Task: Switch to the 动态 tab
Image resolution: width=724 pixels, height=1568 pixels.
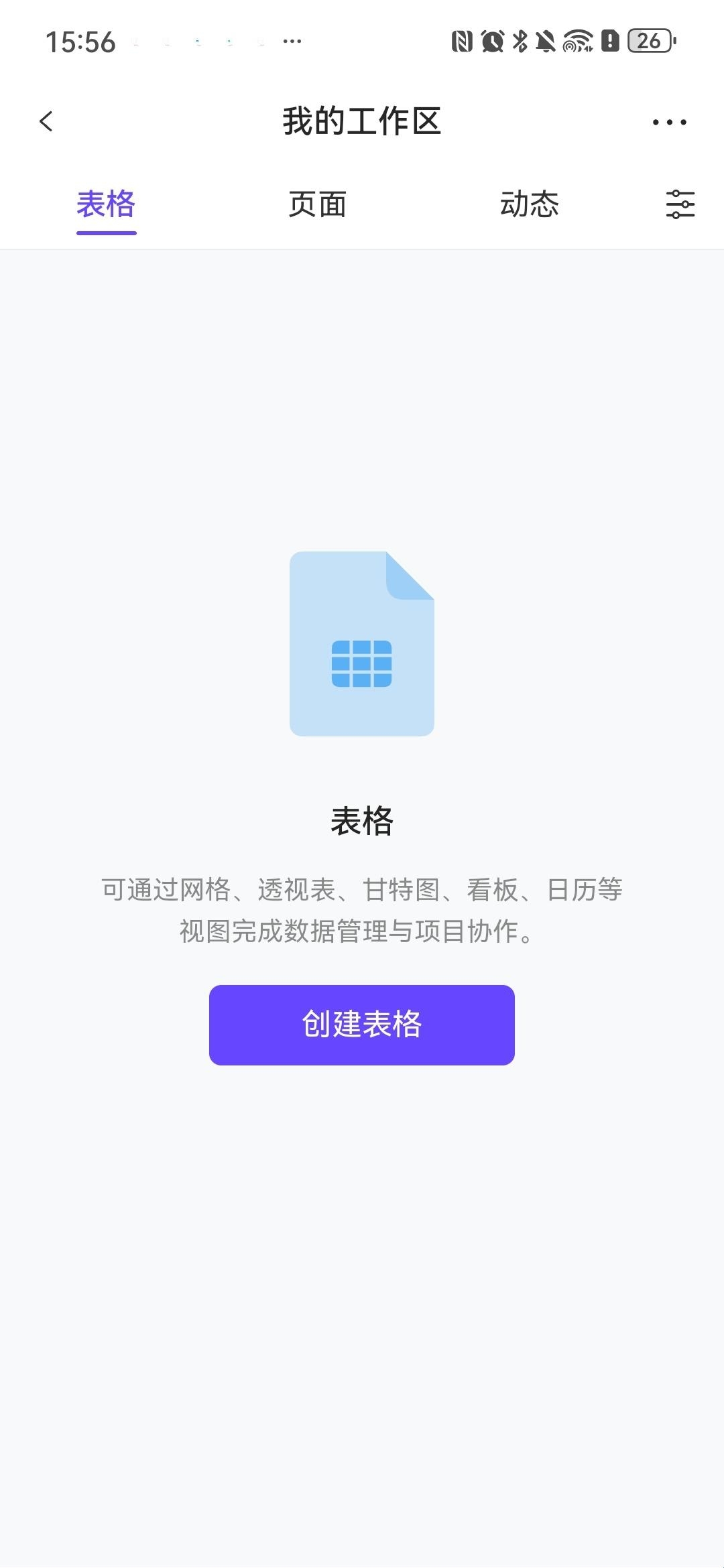Action: tap(529, 204)
